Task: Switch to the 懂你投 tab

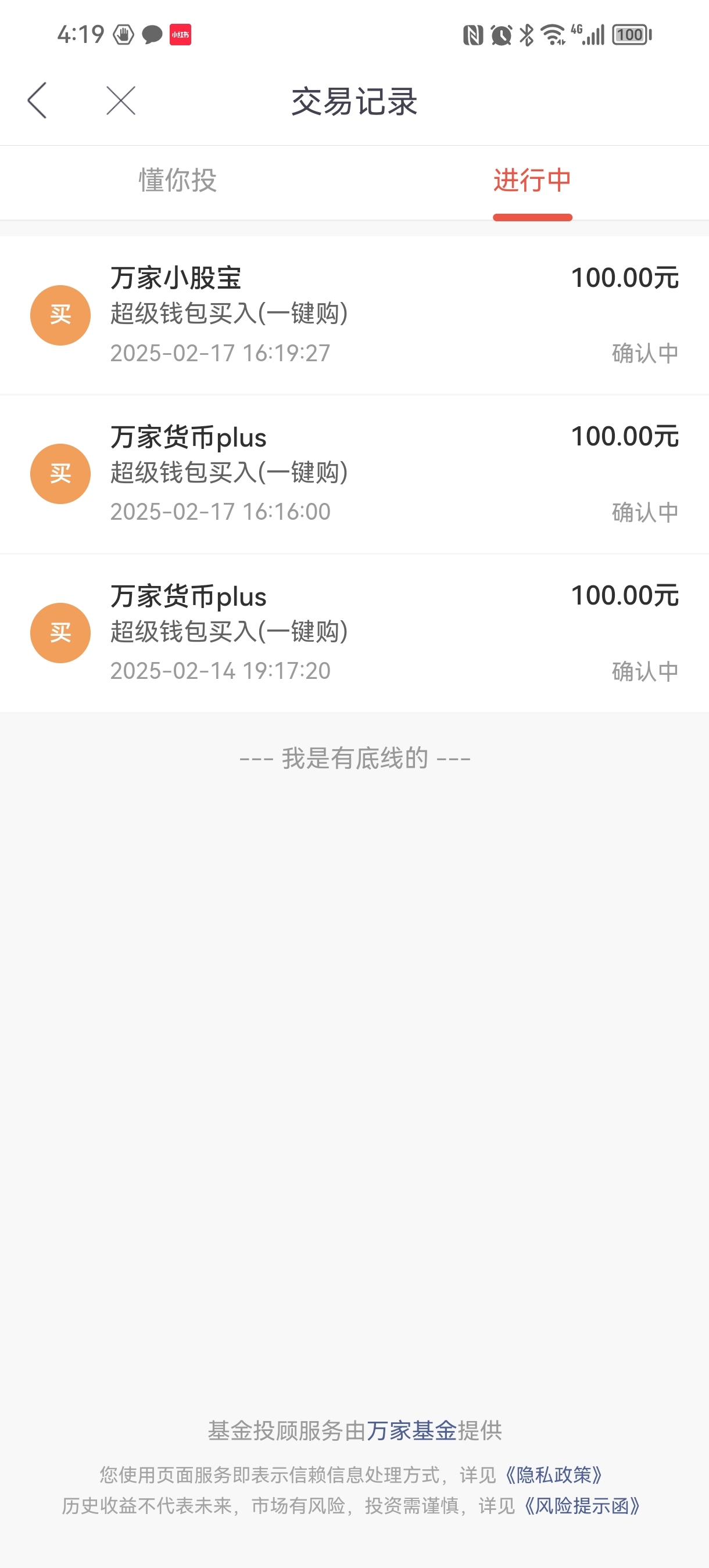Action: pos(177,181)
